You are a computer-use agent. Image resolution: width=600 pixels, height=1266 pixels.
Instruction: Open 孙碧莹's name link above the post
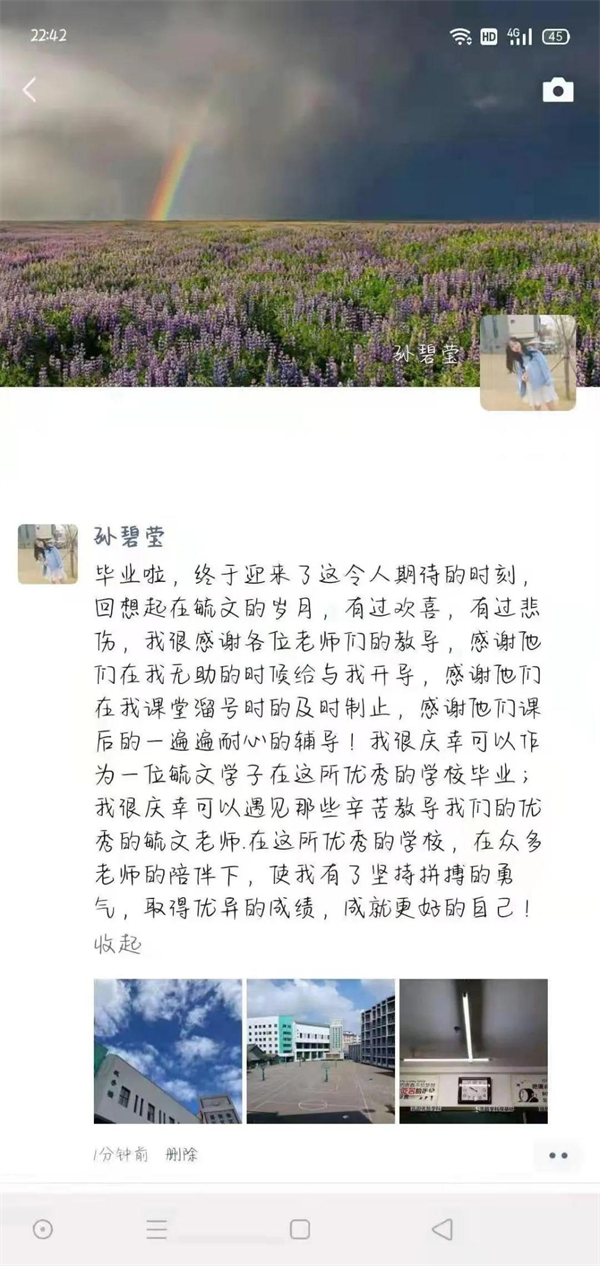click(x=128, y=536)
